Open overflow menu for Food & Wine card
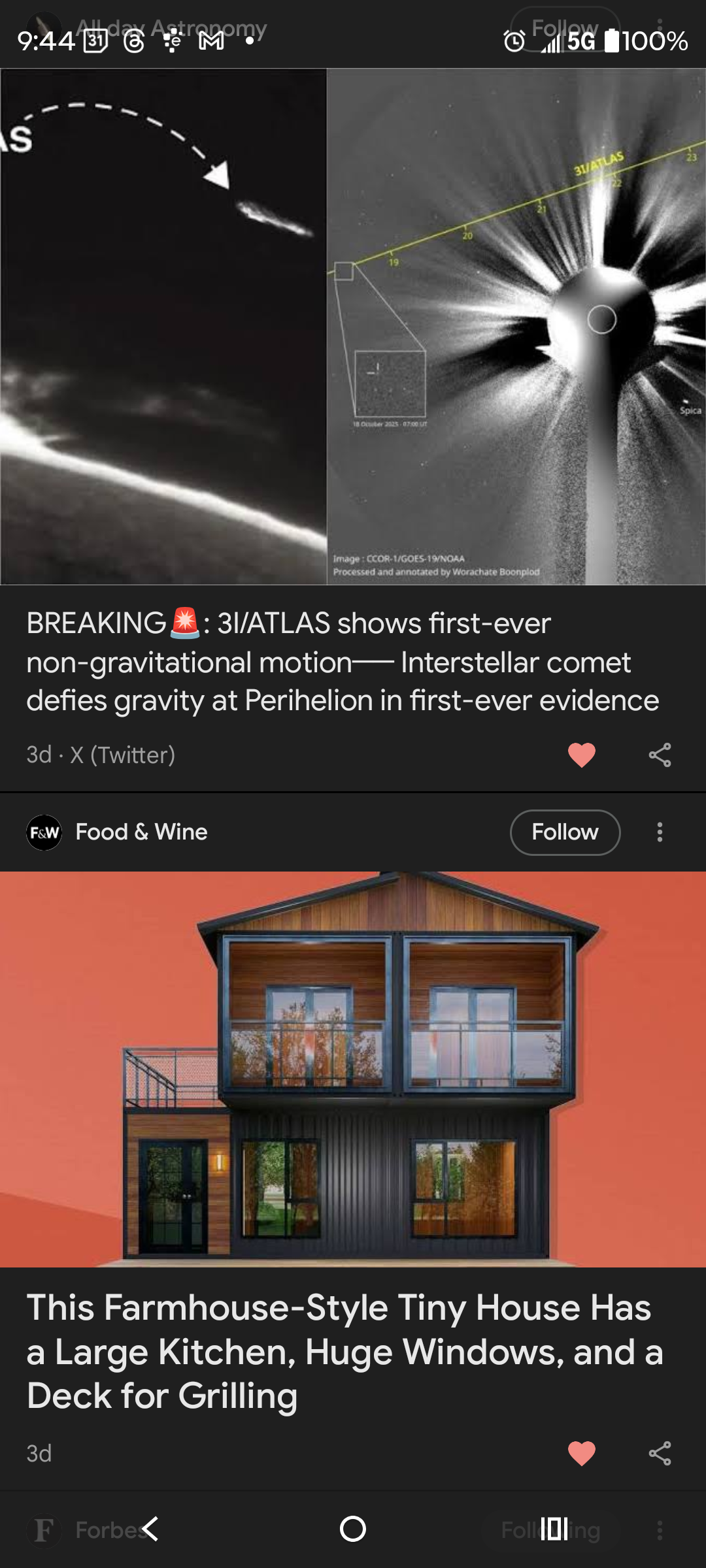Viewport: 706px width, 1568px height. pos(660,832)
